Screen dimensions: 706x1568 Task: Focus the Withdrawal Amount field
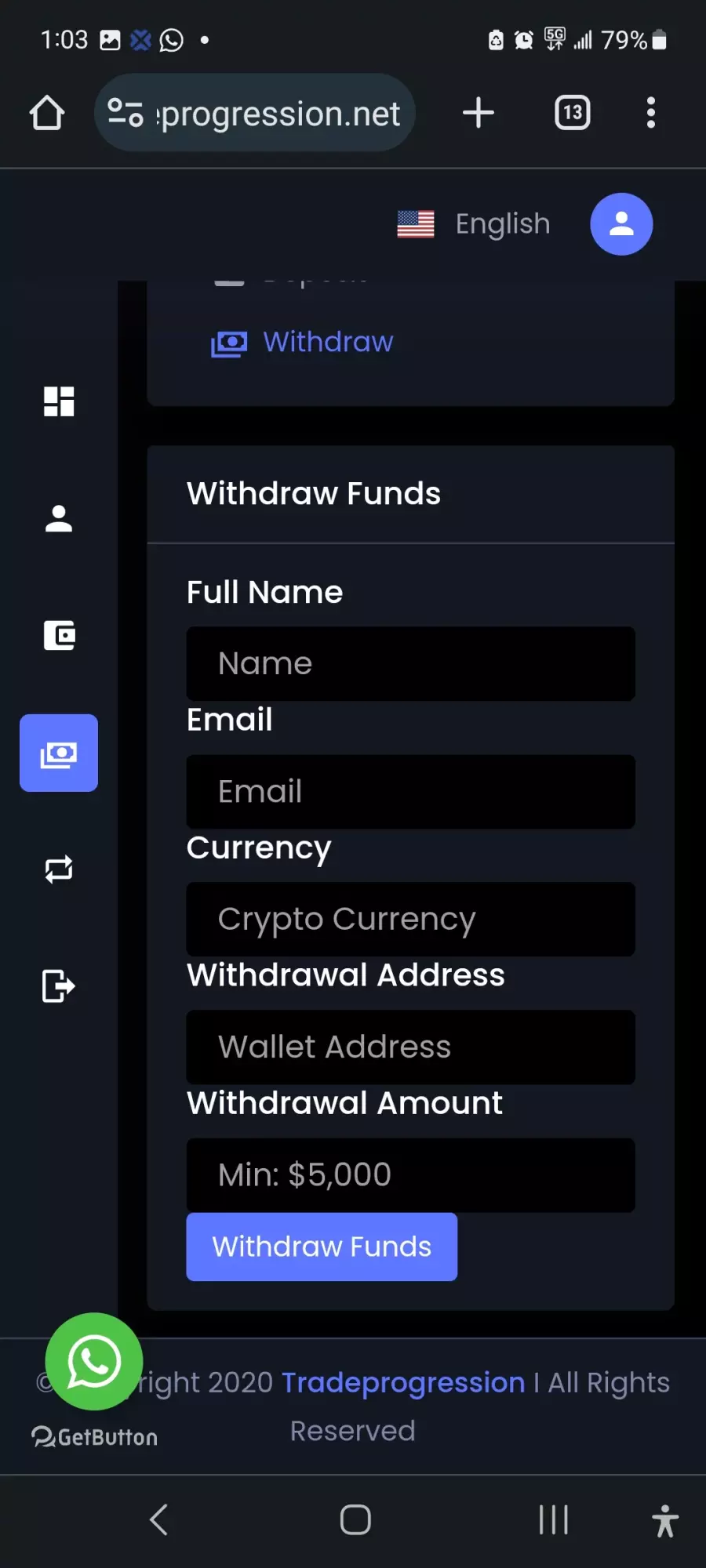(x=410, y=1175)
